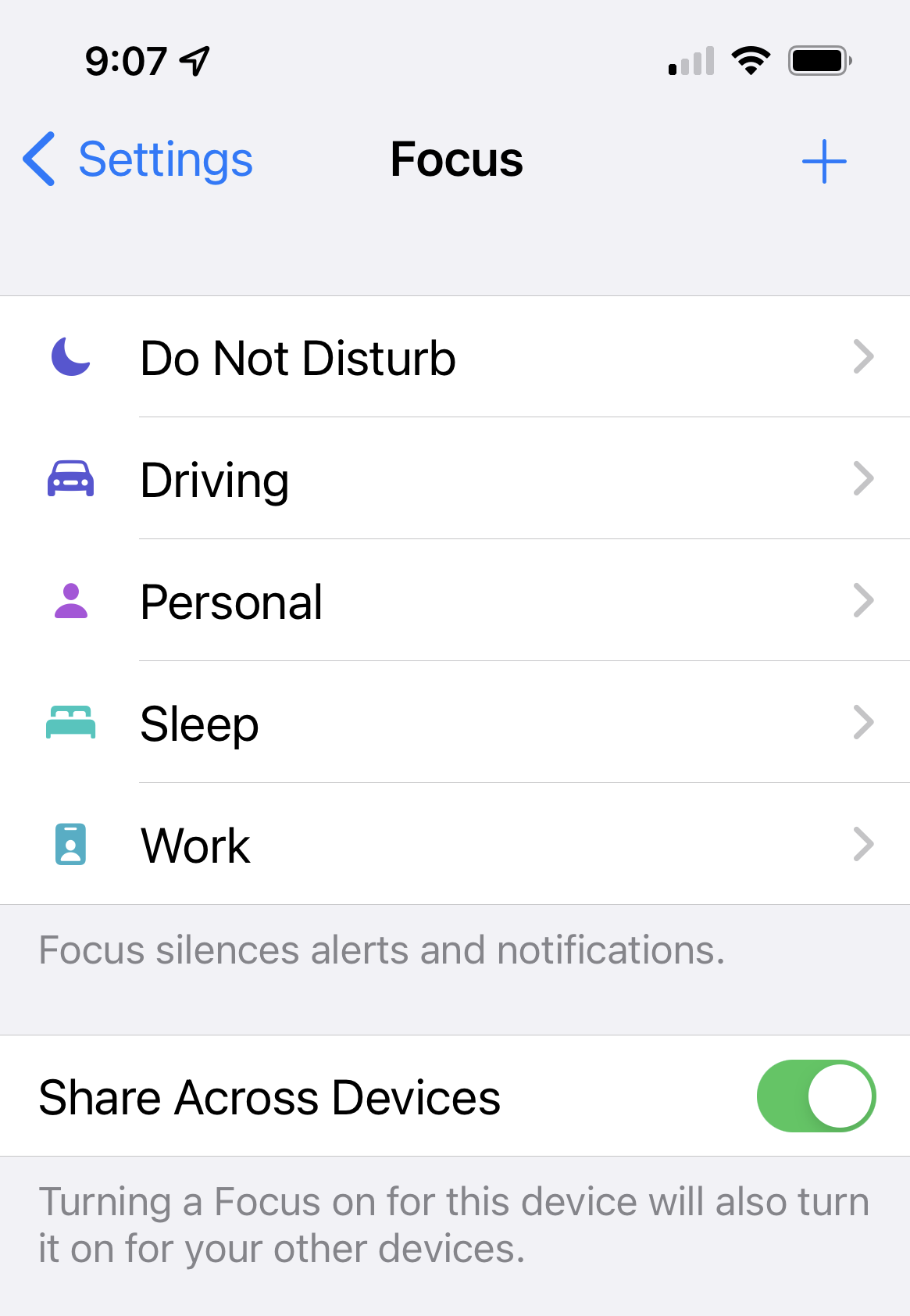Tap the Do Not Disturb moon icon
Image resolution: width=910 pixels, height=1316 pixels.
tap(71, 357)
